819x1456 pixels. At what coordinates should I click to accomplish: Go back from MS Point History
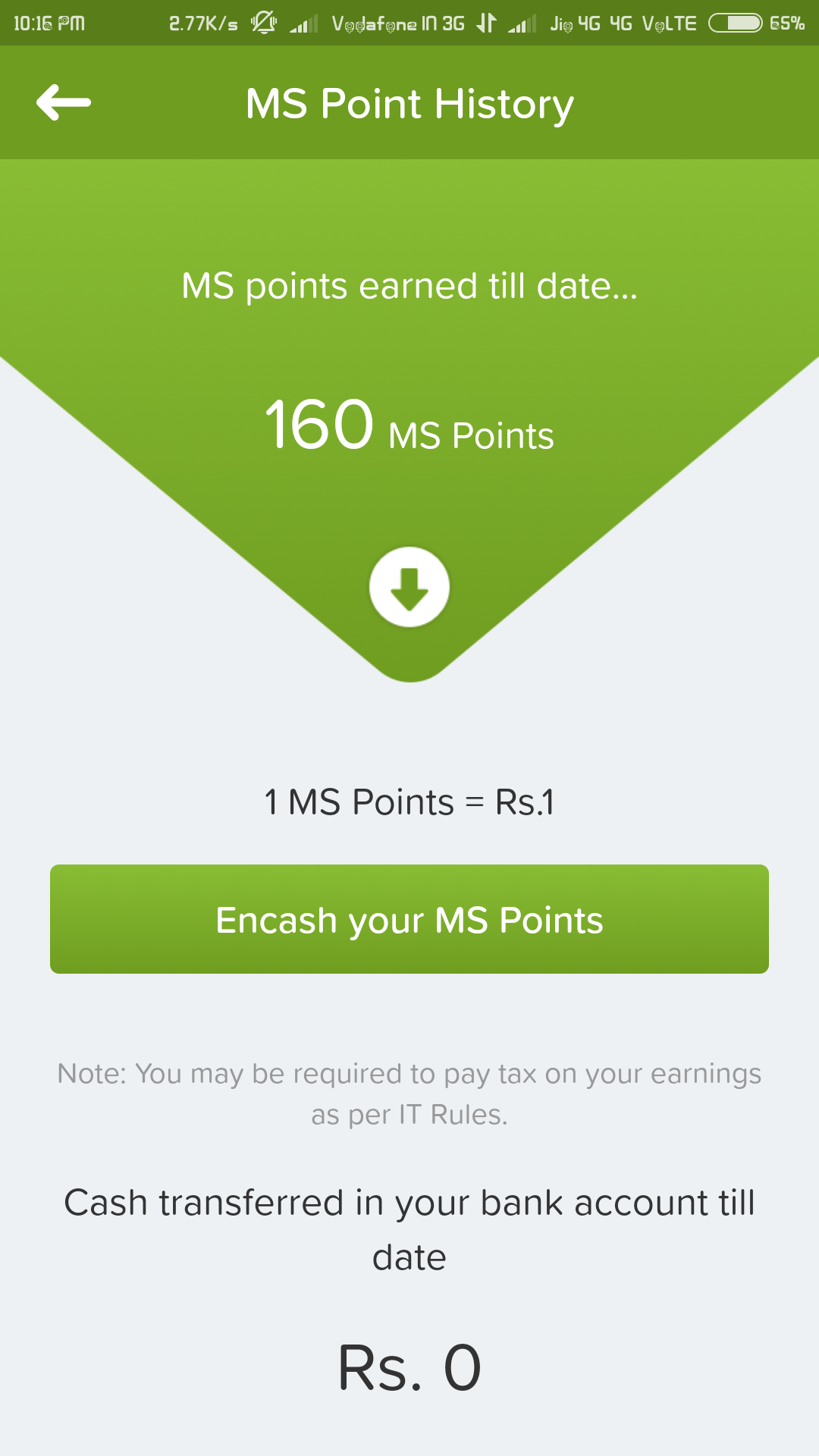[x=64, y=102]
